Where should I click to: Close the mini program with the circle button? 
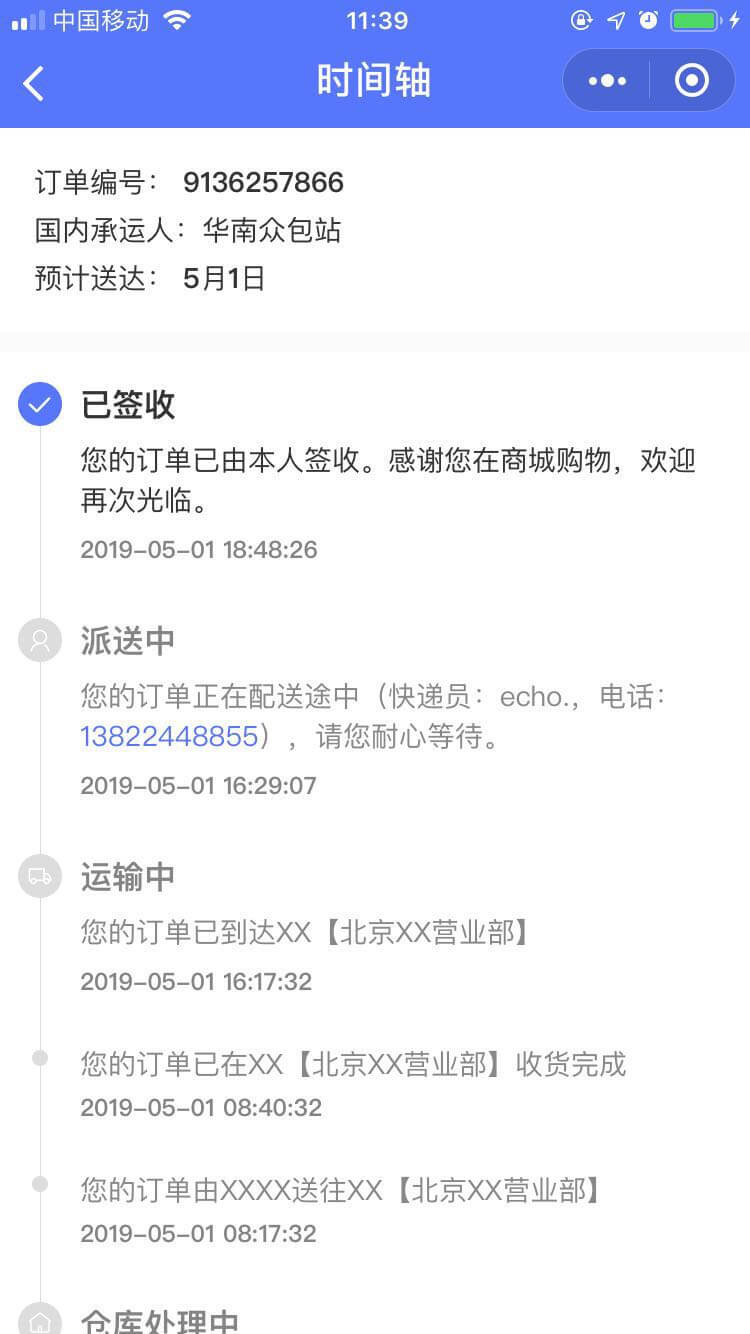click(692, 81)
